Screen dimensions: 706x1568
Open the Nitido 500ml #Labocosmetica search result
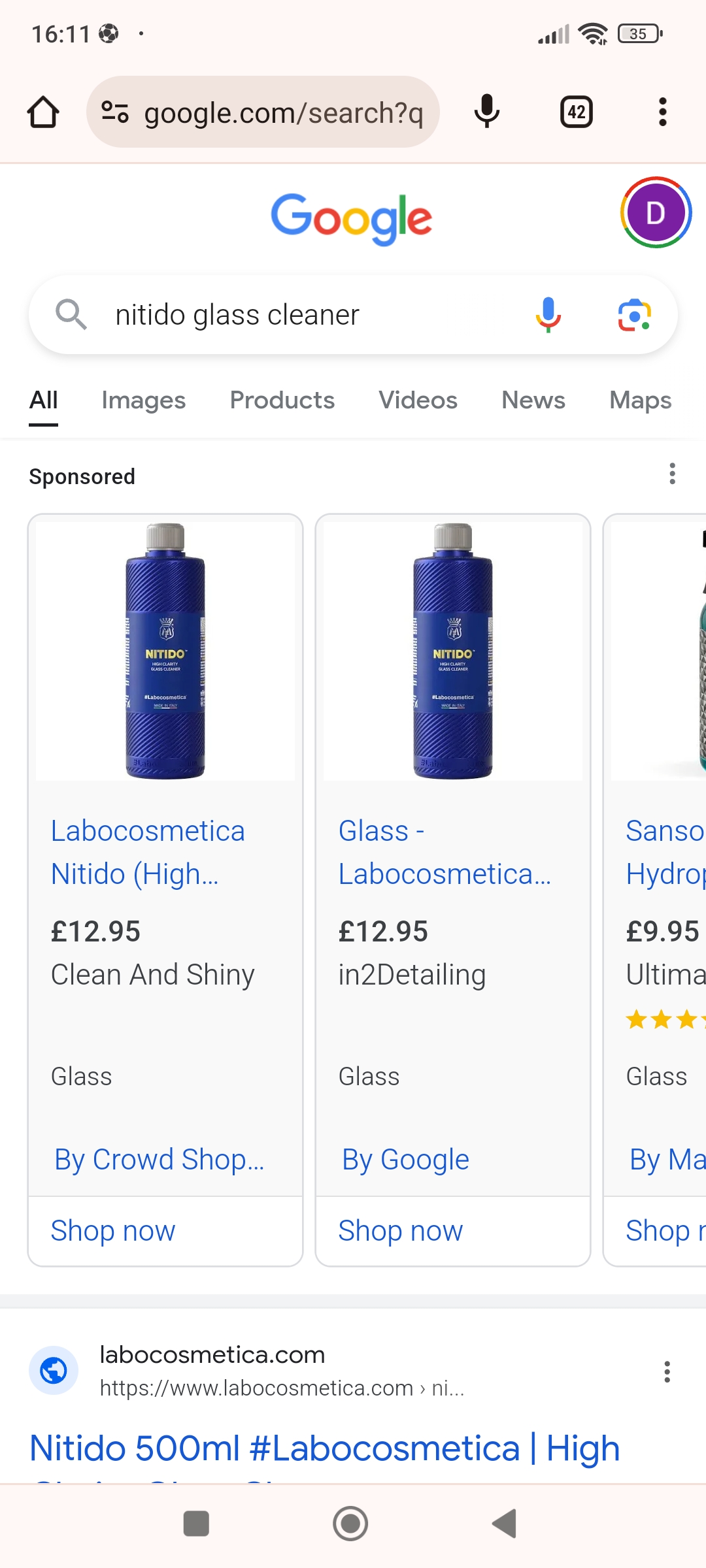click(324, 1448)
